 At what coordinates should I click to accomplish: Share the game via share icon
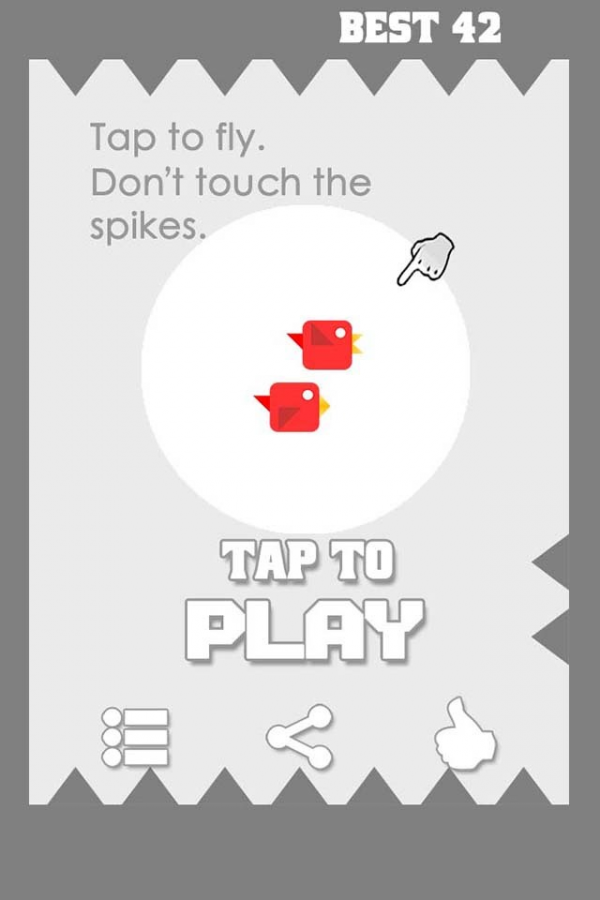300,737
